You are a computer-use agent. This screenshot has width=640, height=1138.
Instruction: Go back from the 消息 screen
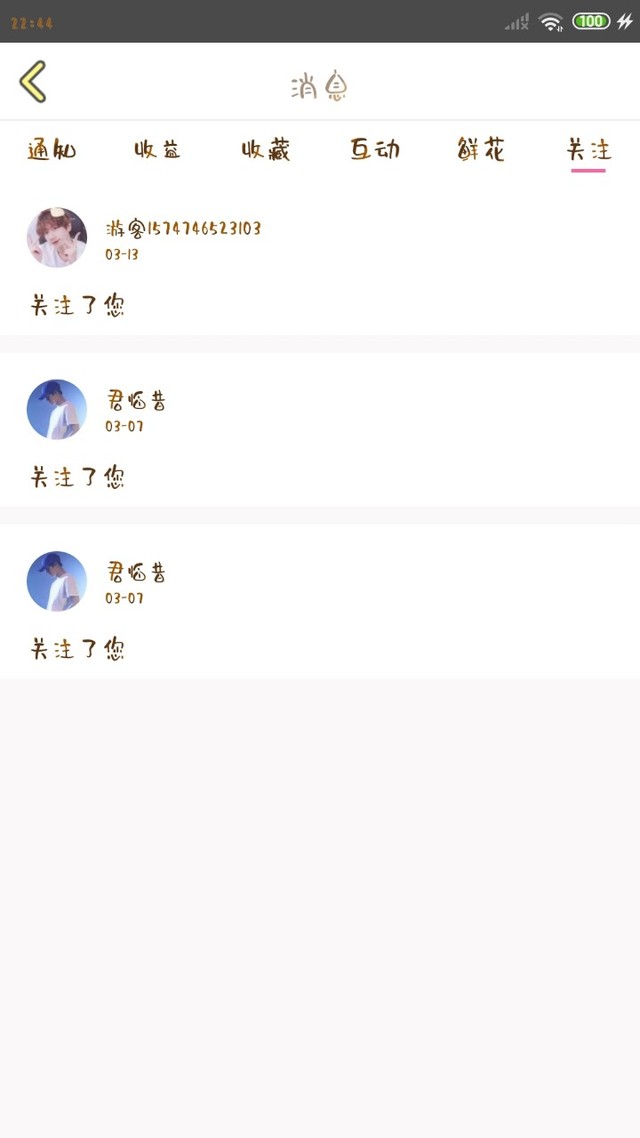(x=33, y=82)
